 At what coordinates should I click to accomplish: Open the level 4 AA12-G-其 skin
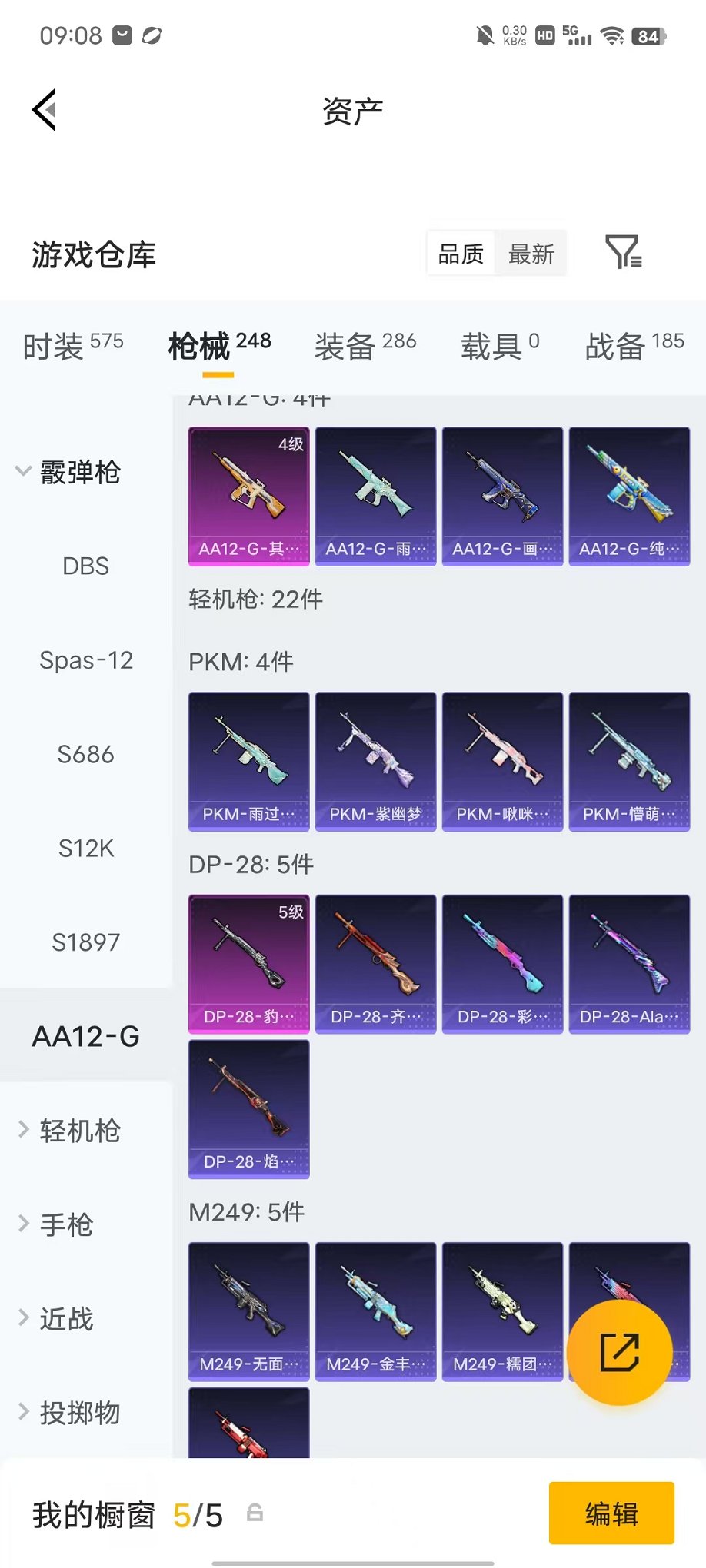249,497
